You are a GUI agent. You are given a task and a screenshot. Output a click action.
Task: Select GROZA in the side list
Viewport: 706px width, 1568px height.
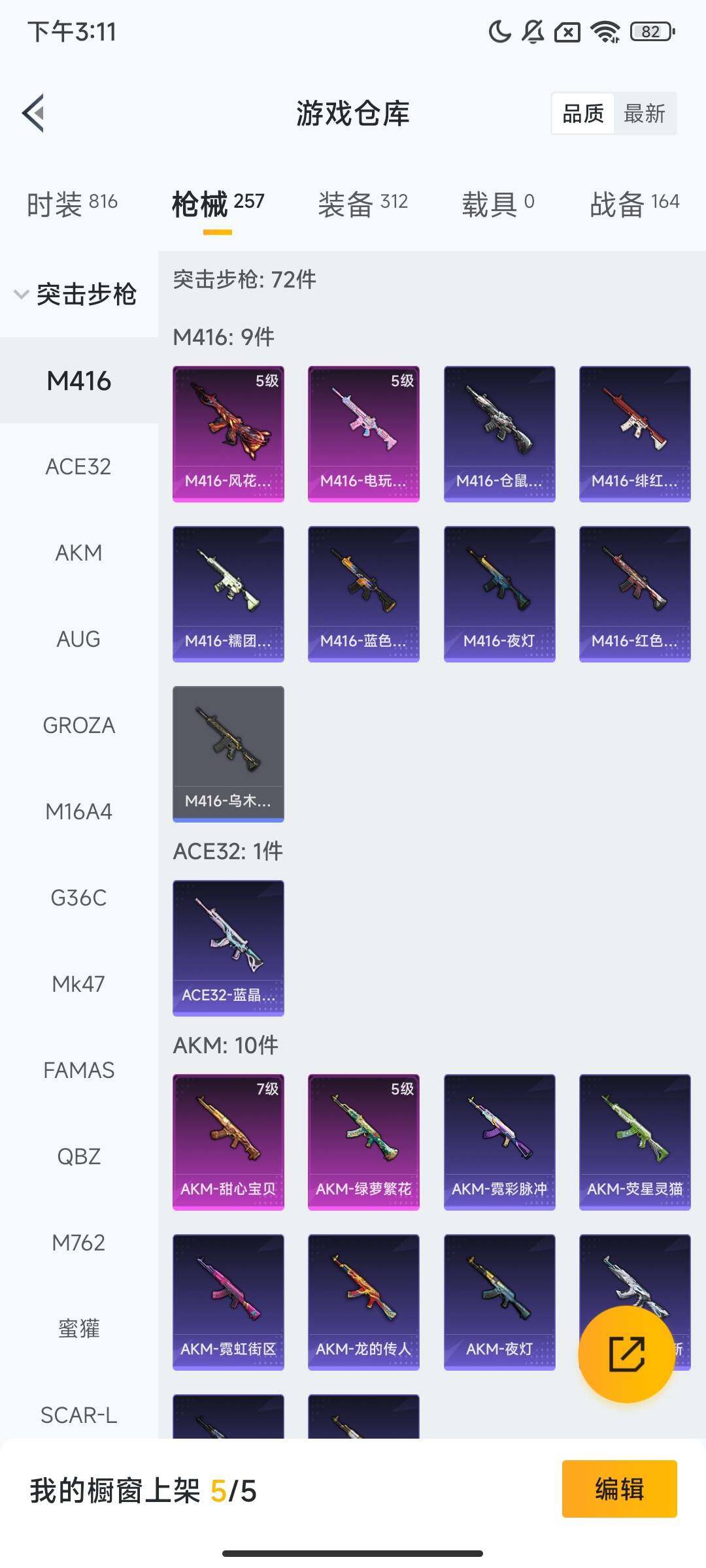click(x=78, y=725)
